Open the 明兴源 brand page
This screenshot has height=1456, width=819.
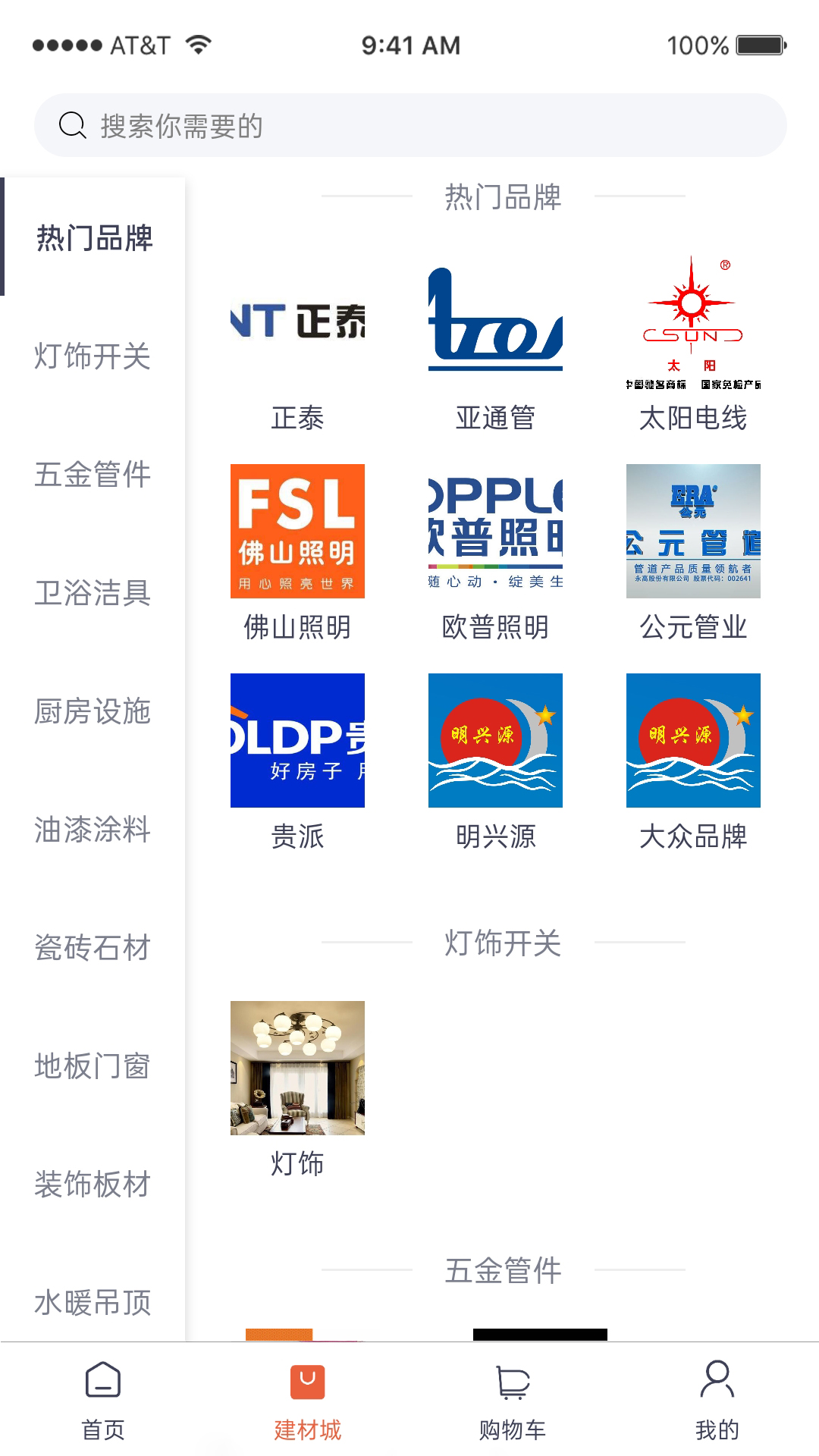pos(494,741)
